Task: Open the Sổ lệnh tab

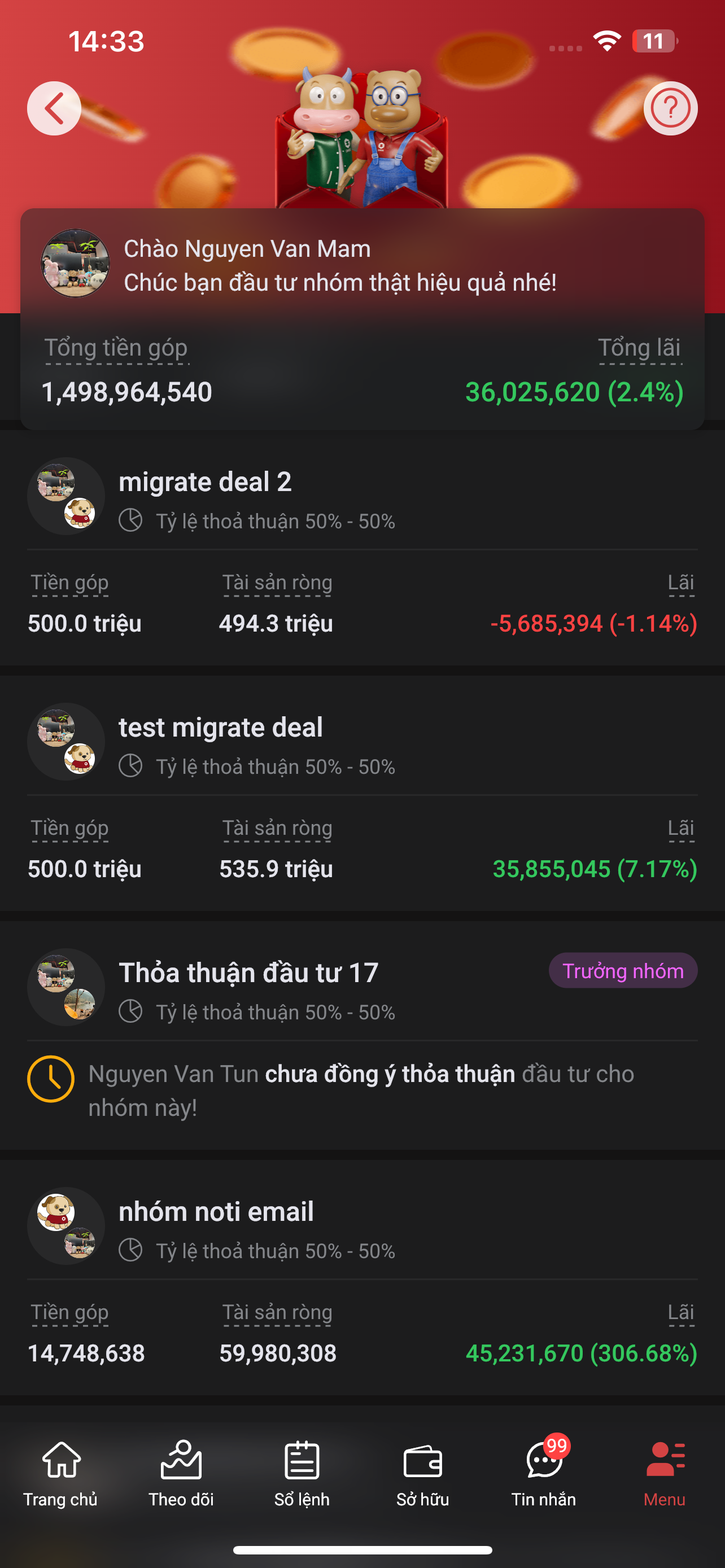Action: click(x=302, y=1473)
